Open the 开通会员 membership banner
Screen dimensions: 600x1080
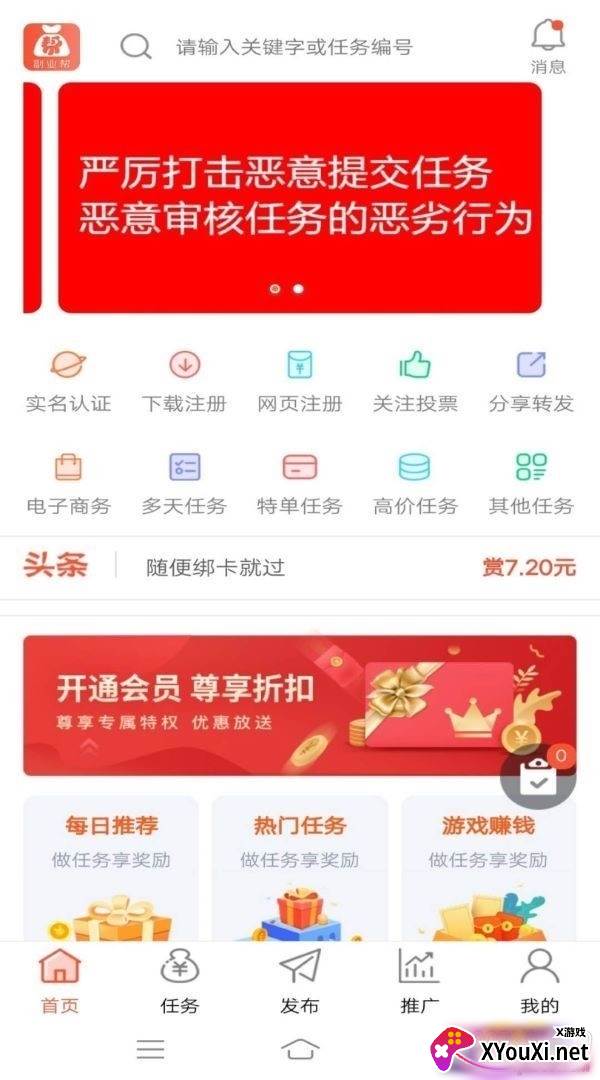300,705
